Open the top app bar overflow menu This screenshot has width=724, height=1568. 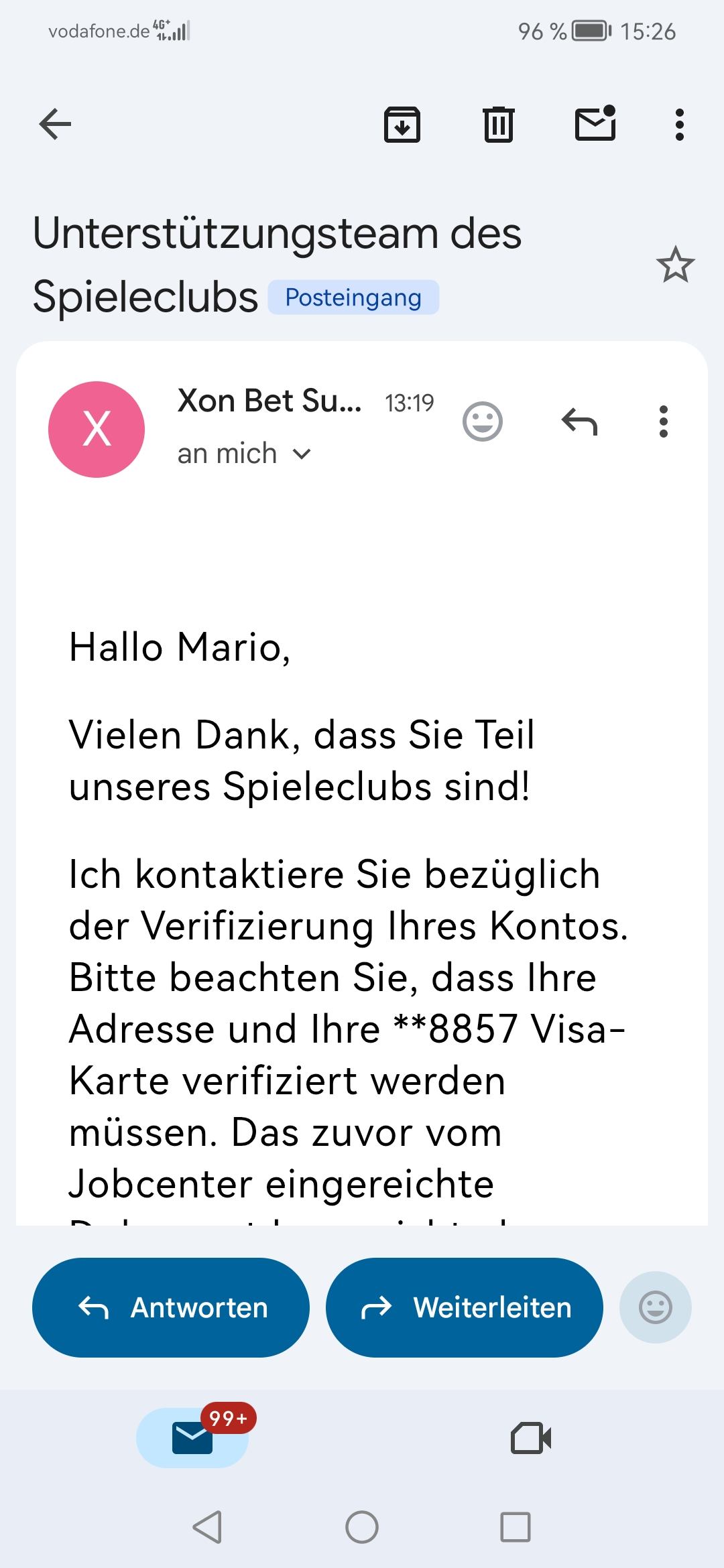(679, 125)
